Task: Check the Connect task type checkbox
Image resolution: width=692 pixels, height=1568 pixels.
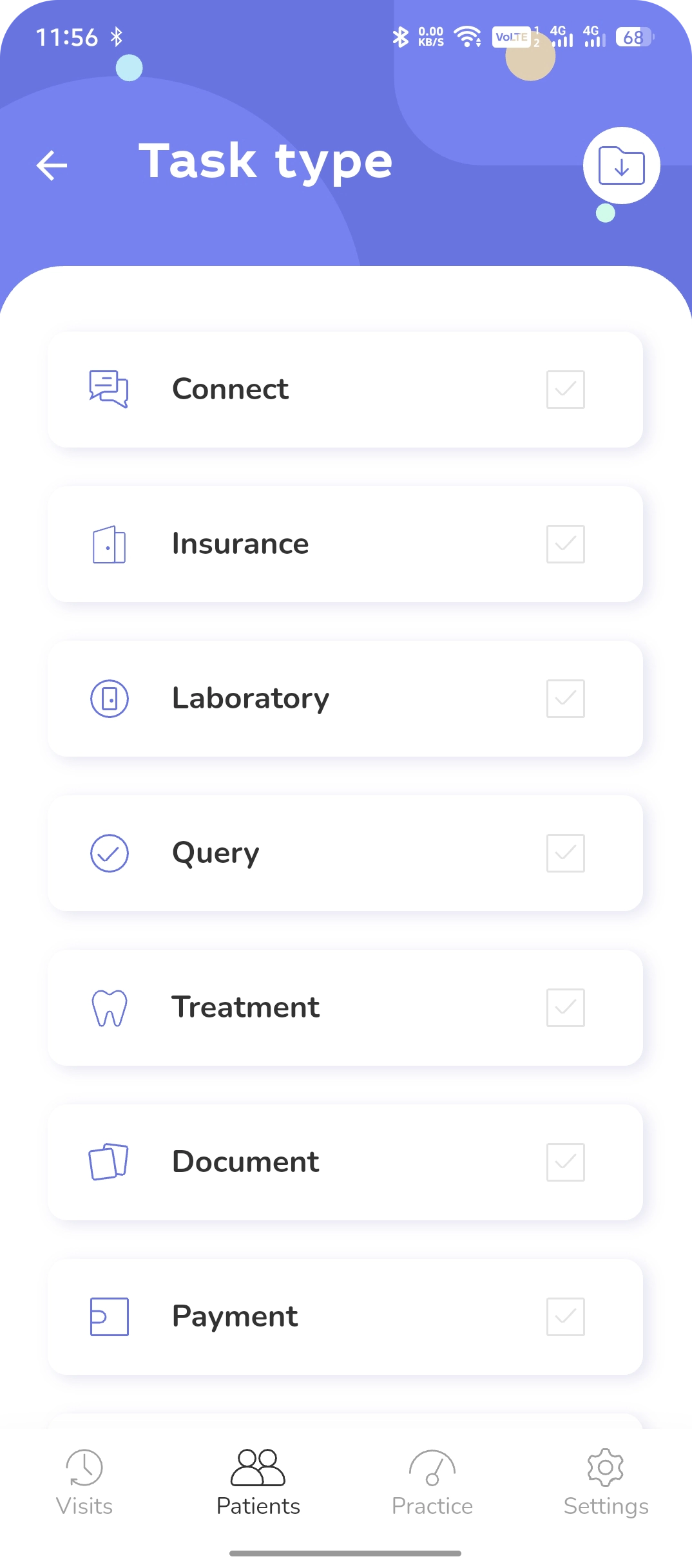Action: pos(565,389)
